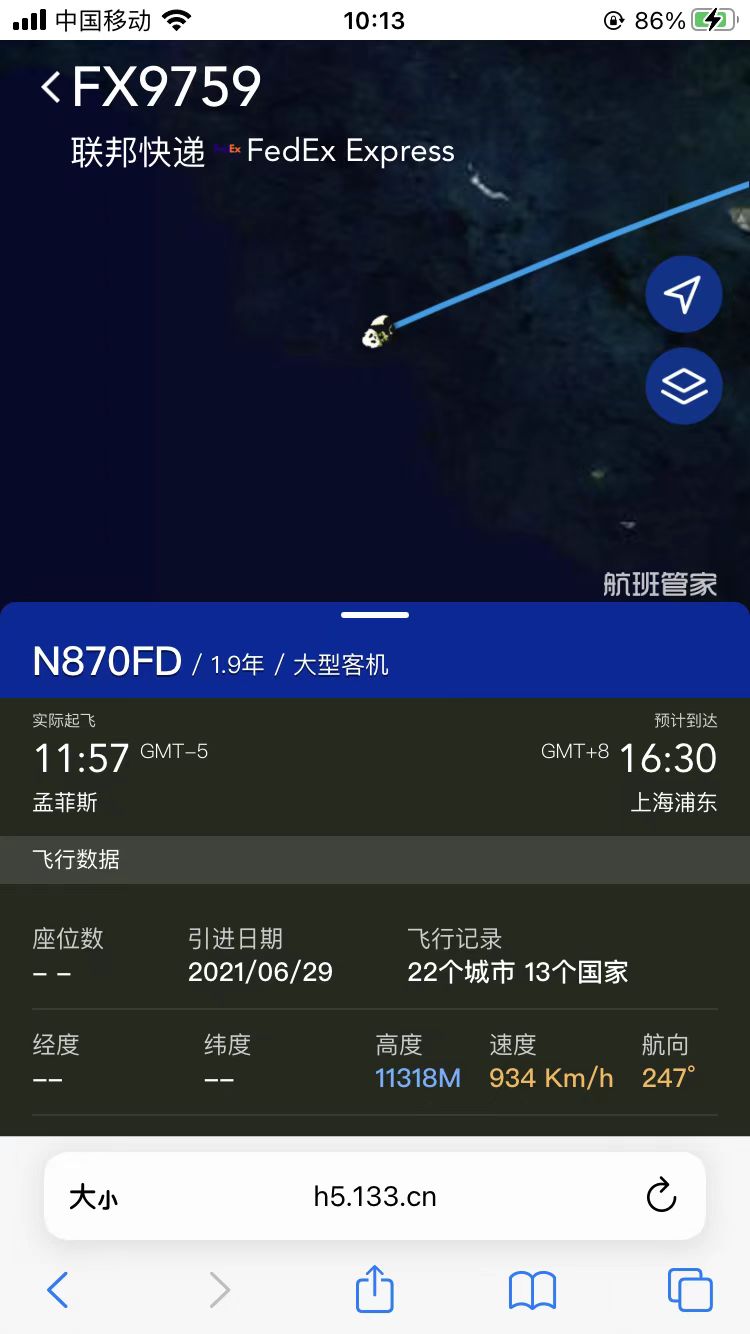Expand the flight details bottom sheet handle
Screen dimensions: 750x1334
click(374, 615)
